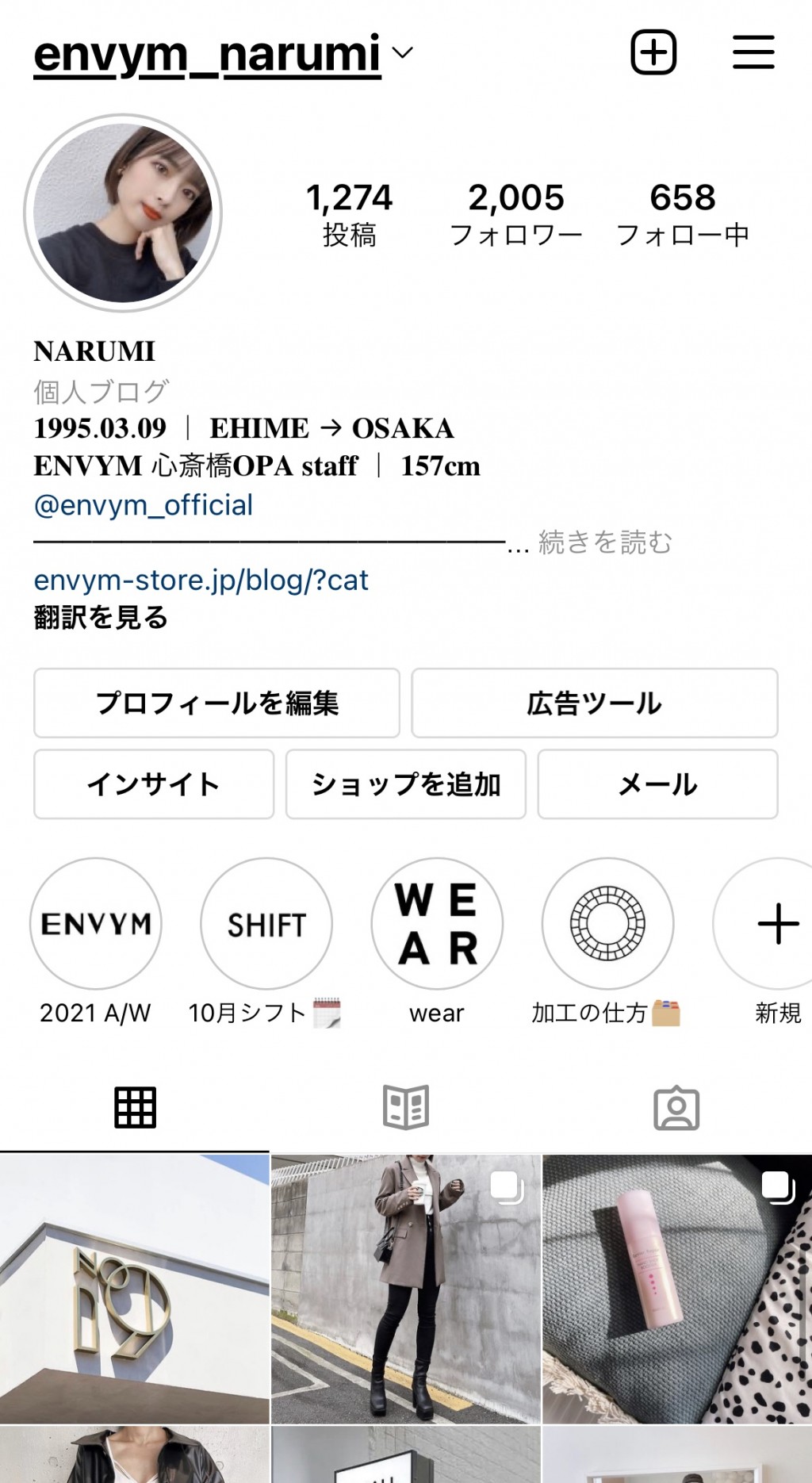This screenshot has height=1483, width=812.
Task: Open the hamburger menu
Action: coord(753,53)
